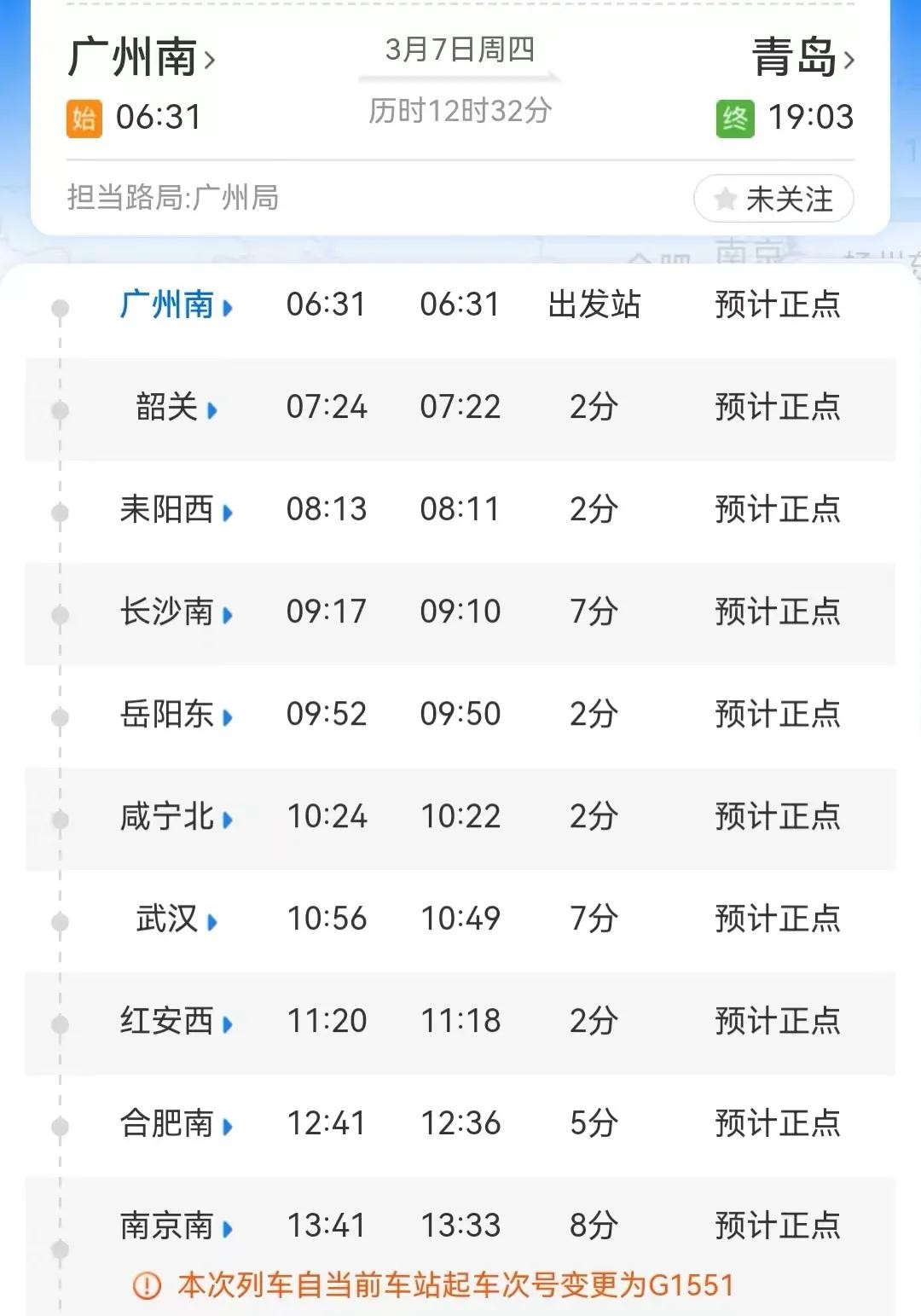This screenshot has height=1316, width=921.
Task: Open the 武汉 stop row
Action: [x=176, y=919]
